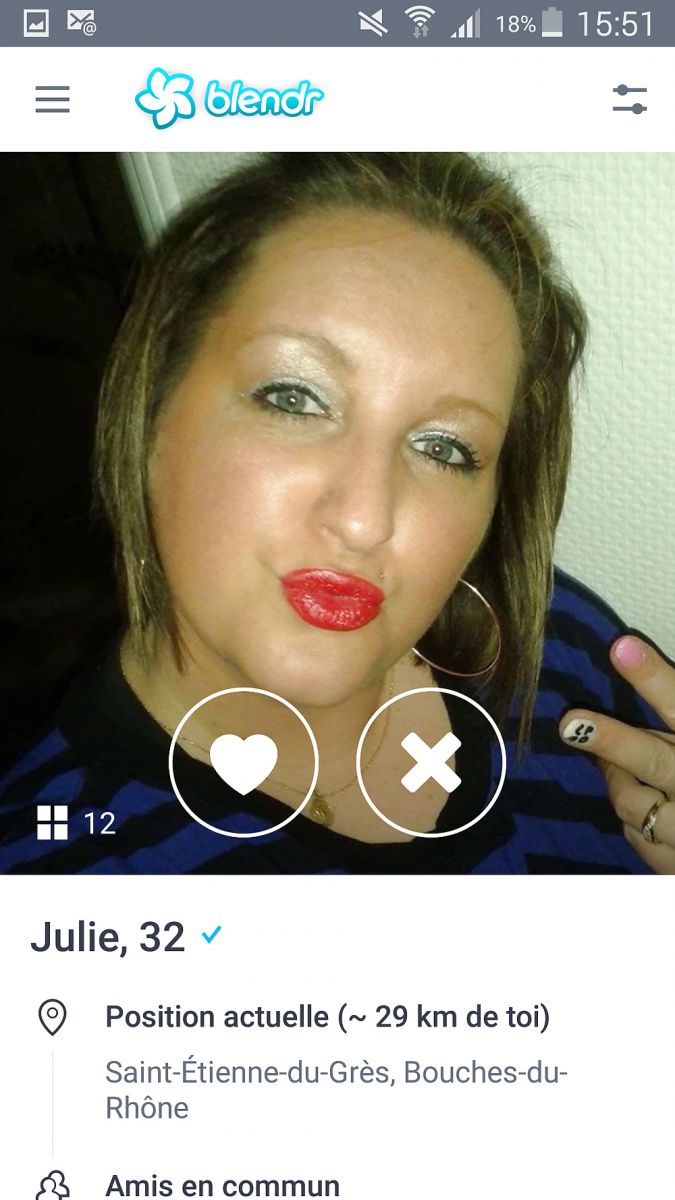675x1200 pixels.
Task: Like Julie's profile with the heart
Action: (x=243, y=762)
